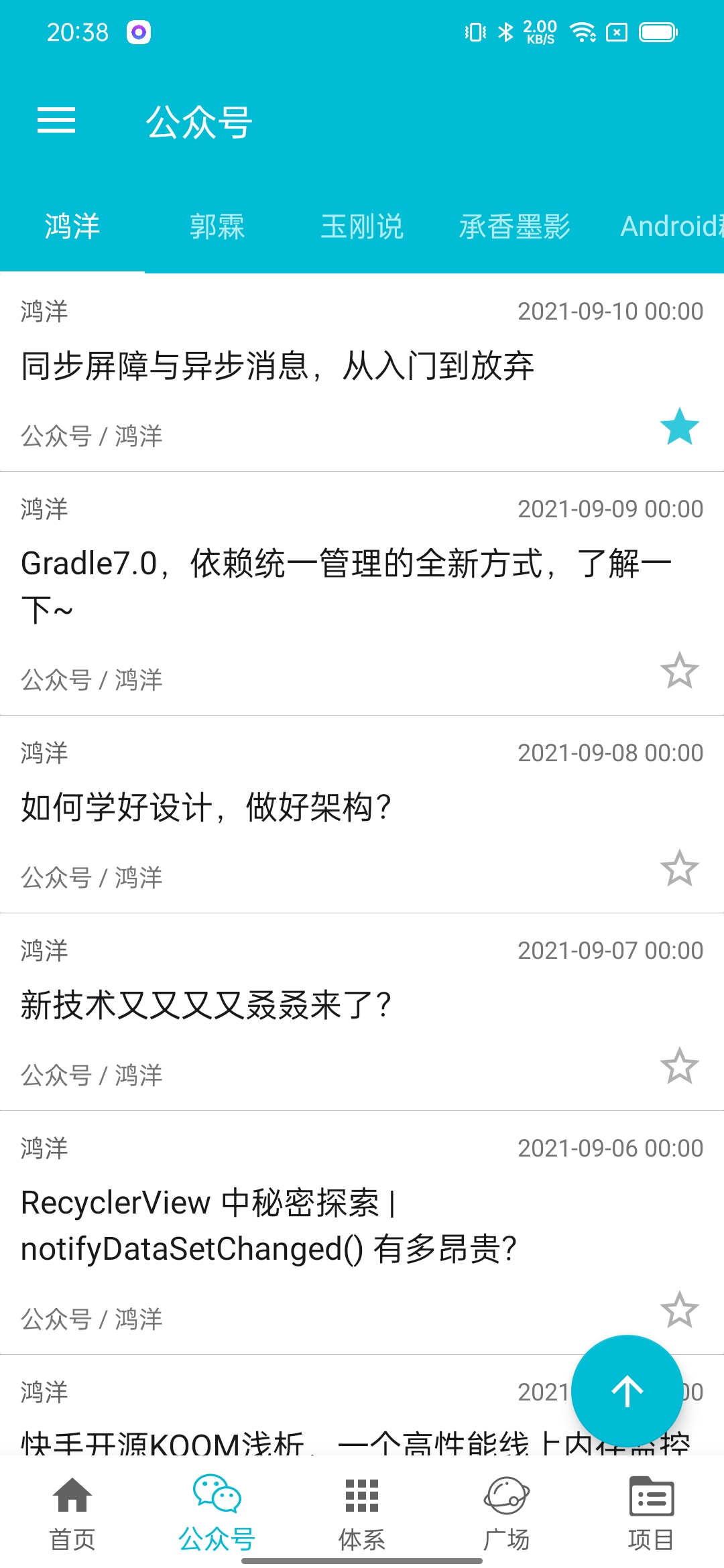
Task: Switch to the 郭霖 tab
Action: coord(217,226)
